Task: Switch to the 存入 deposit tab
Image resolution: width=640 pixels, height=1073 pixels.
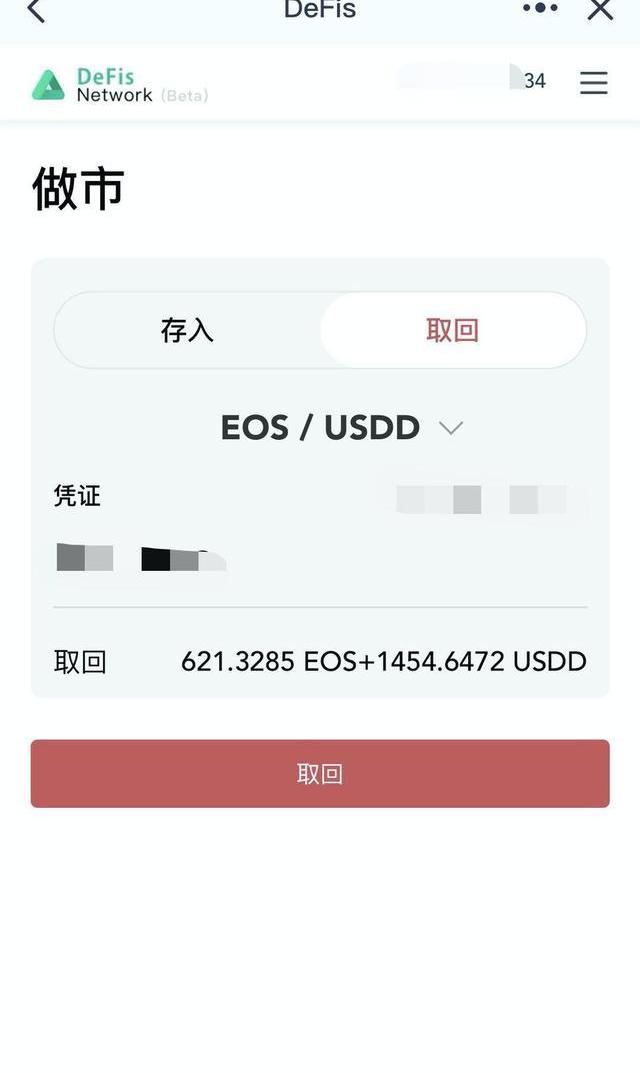Action: click(x=188, y=331)
